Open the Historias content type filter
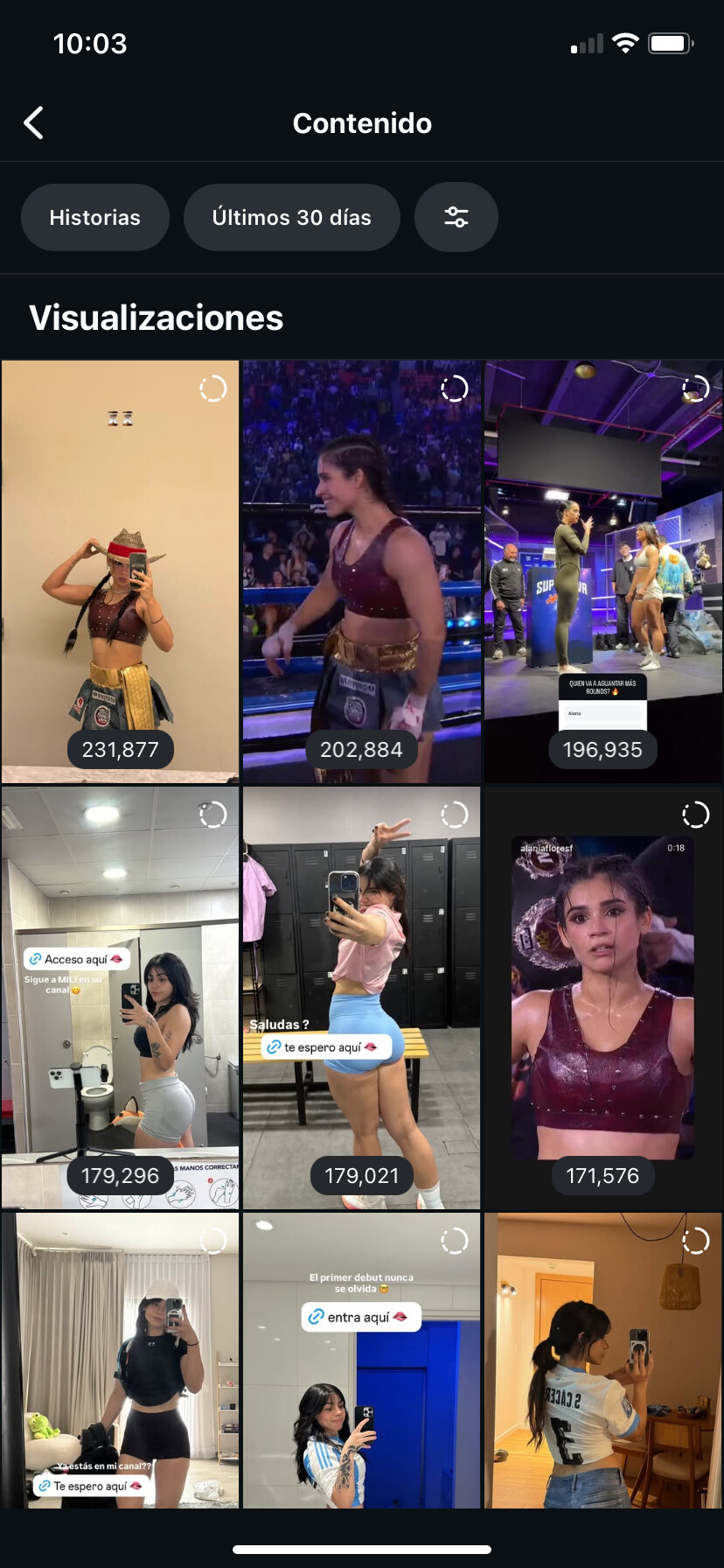Screen dimensions: 724x1568 [95, 217]
